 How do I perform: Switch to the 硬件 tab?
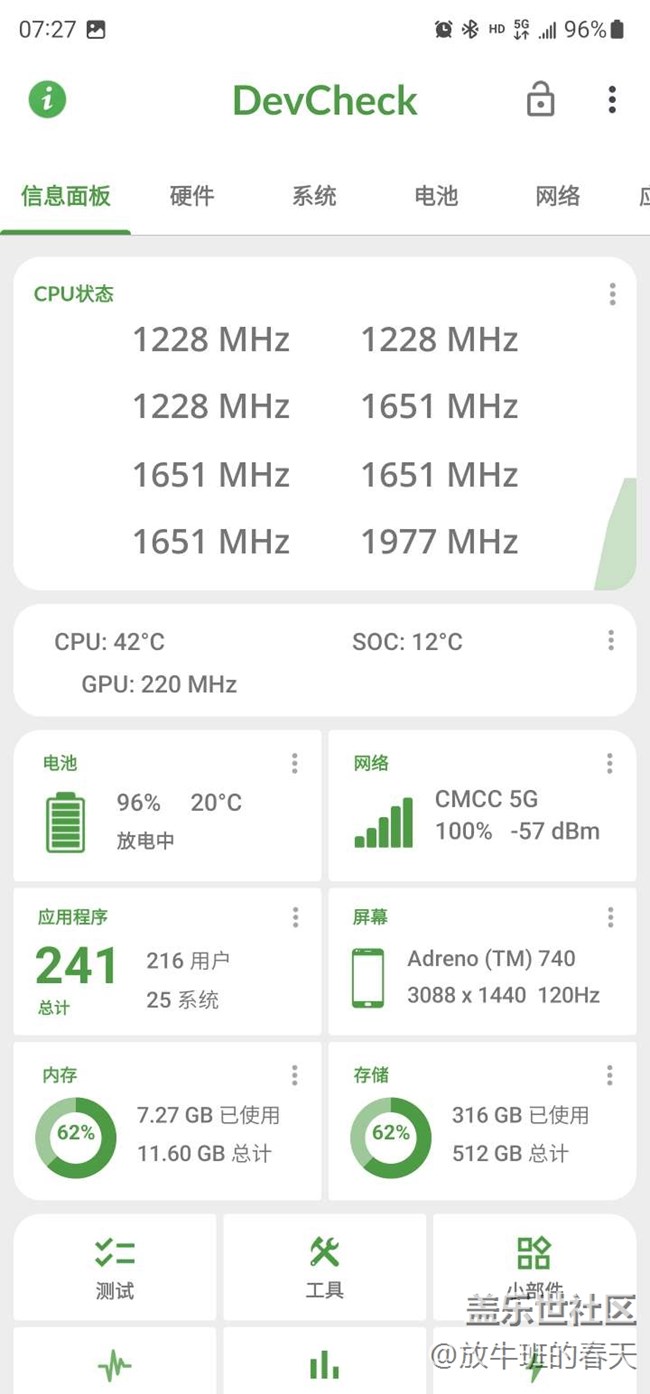click(192, 196)
